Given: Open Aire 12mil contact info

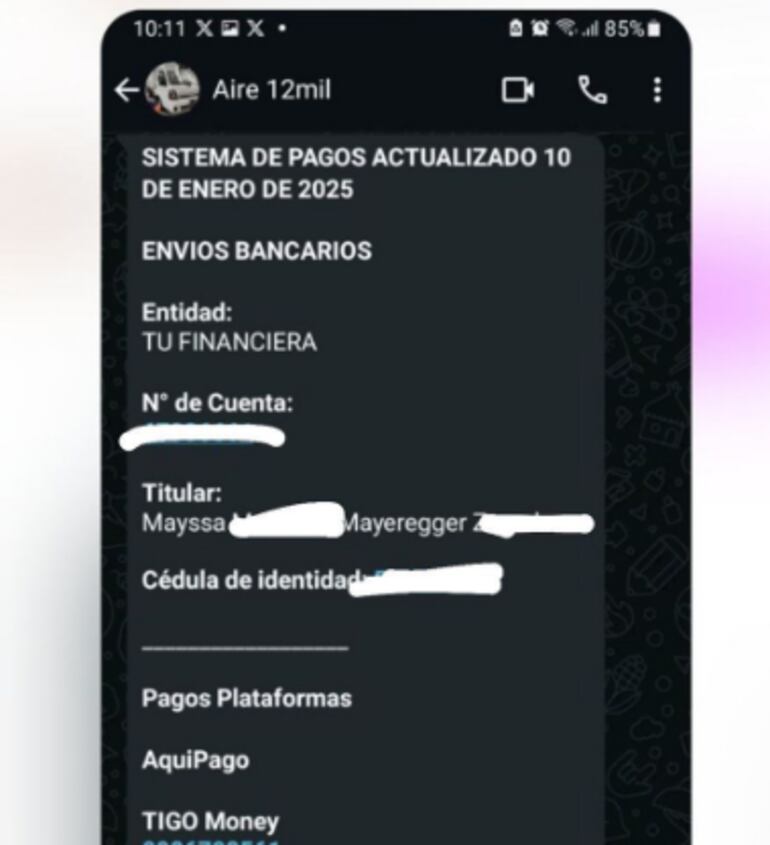Looking at the screenshot, I should tap(271, 90).
